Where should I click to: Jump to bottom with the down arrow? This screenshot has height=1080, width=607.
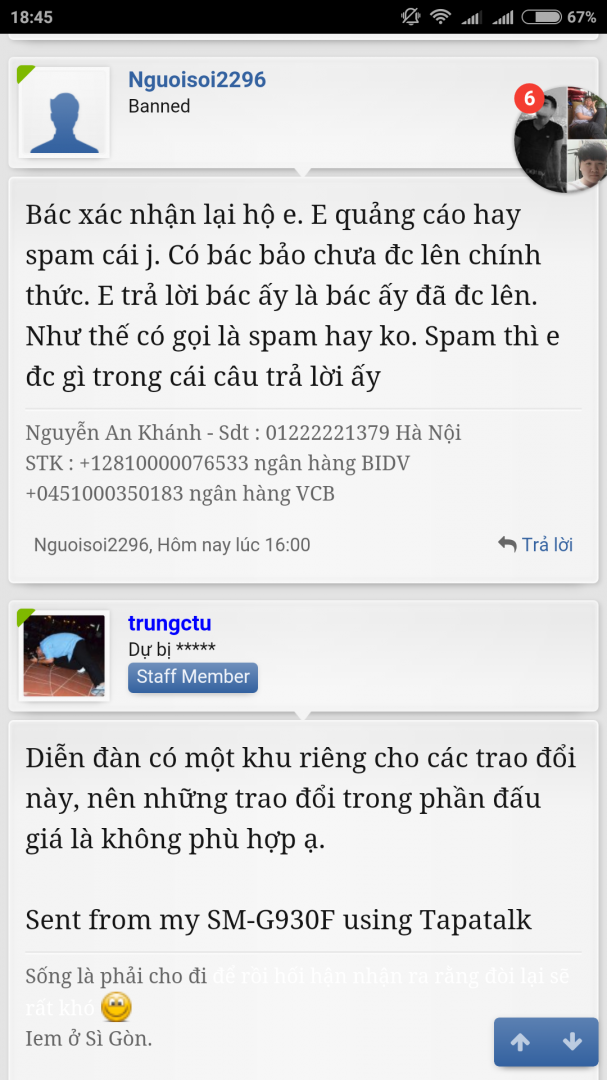point(572,1042)
